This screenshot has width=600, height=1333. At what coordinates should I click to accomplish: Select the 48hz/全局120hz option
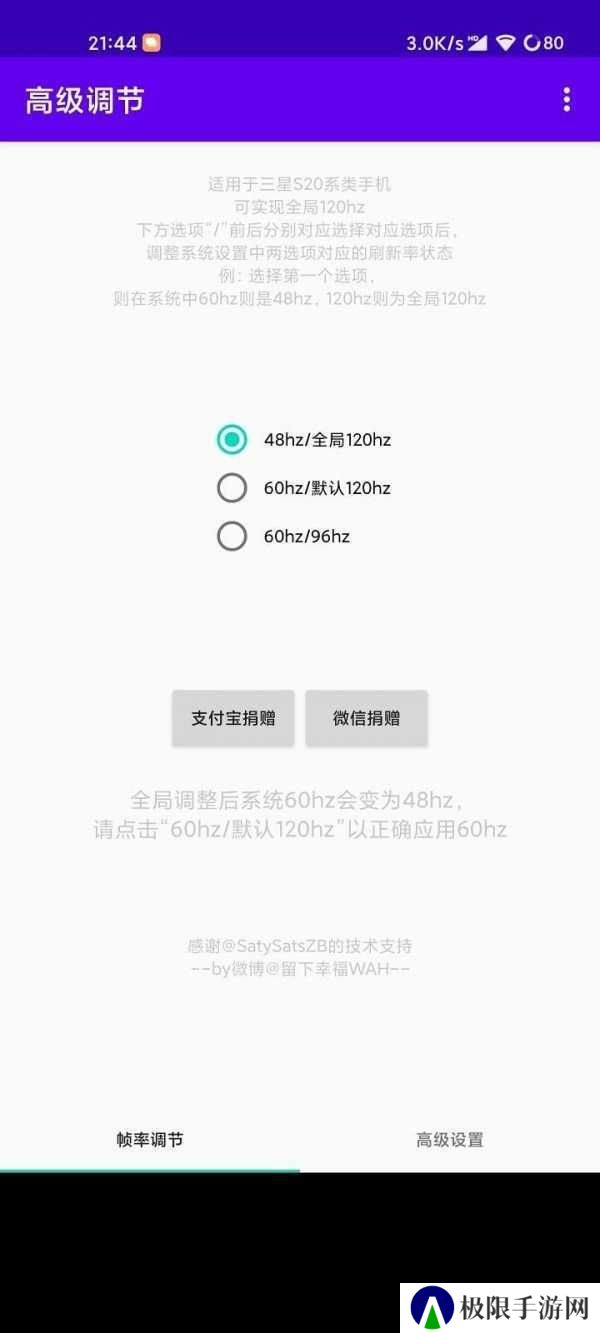point(232,439)
